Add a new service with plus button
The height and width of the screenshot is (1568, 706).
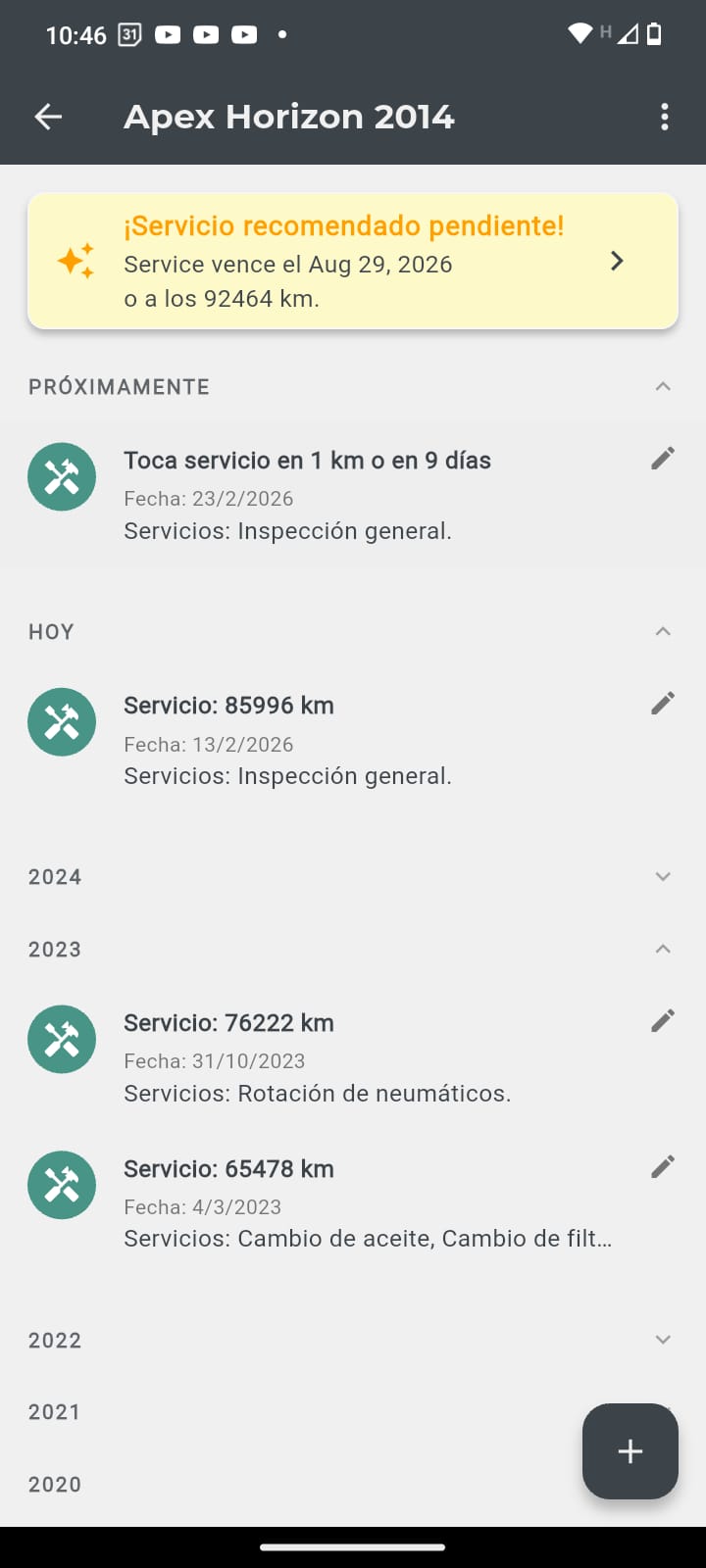(x=630, y=1451)
